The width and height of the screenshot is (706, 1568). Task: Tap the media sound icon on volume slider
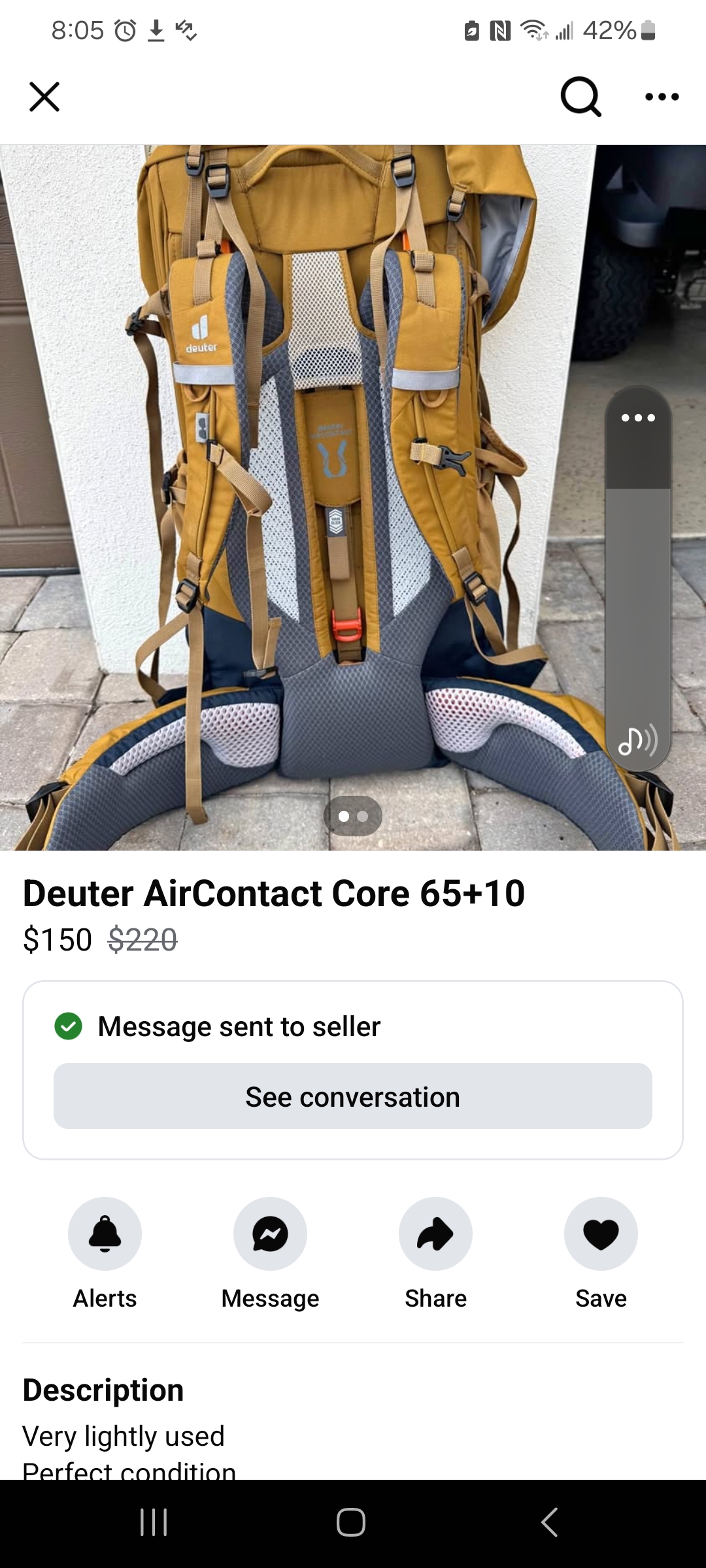638,740
